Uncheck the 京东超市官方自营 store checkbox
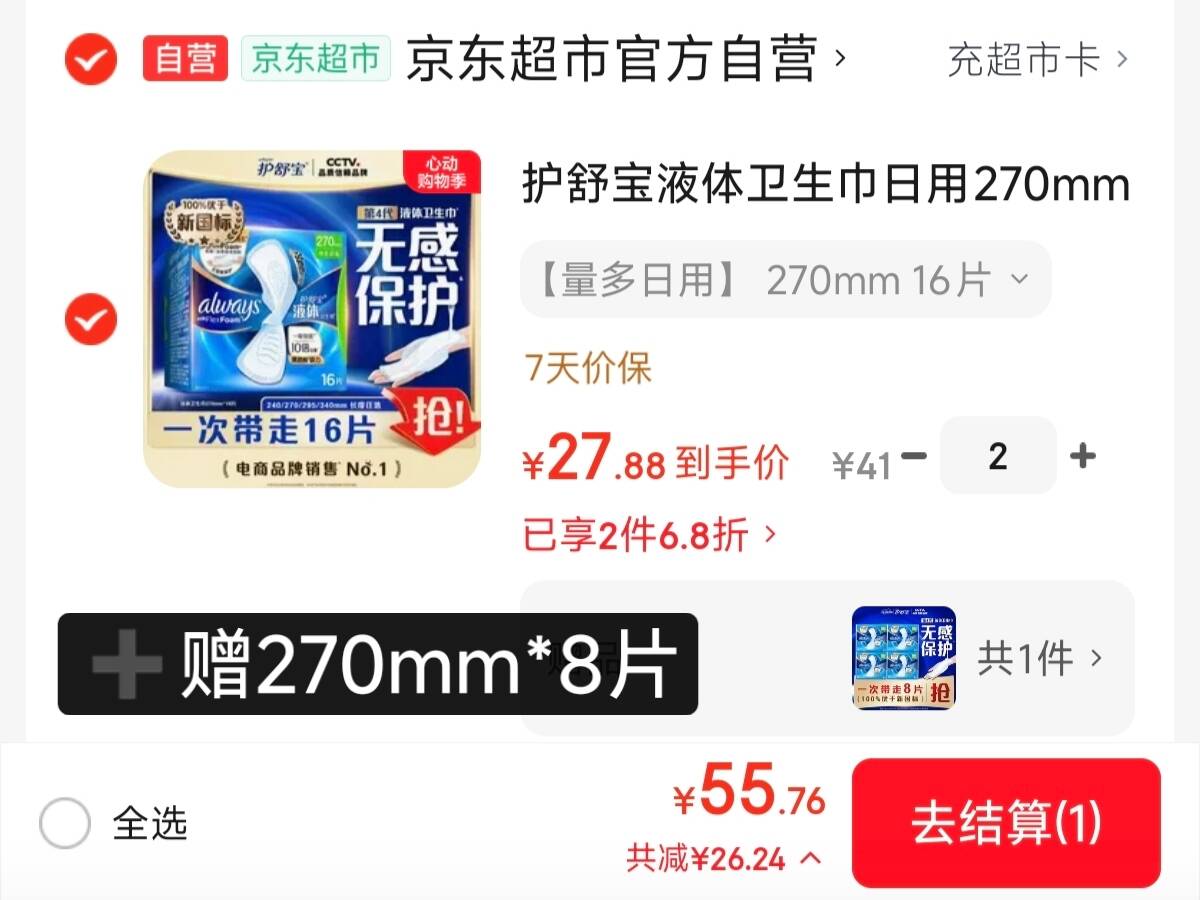 91,59
